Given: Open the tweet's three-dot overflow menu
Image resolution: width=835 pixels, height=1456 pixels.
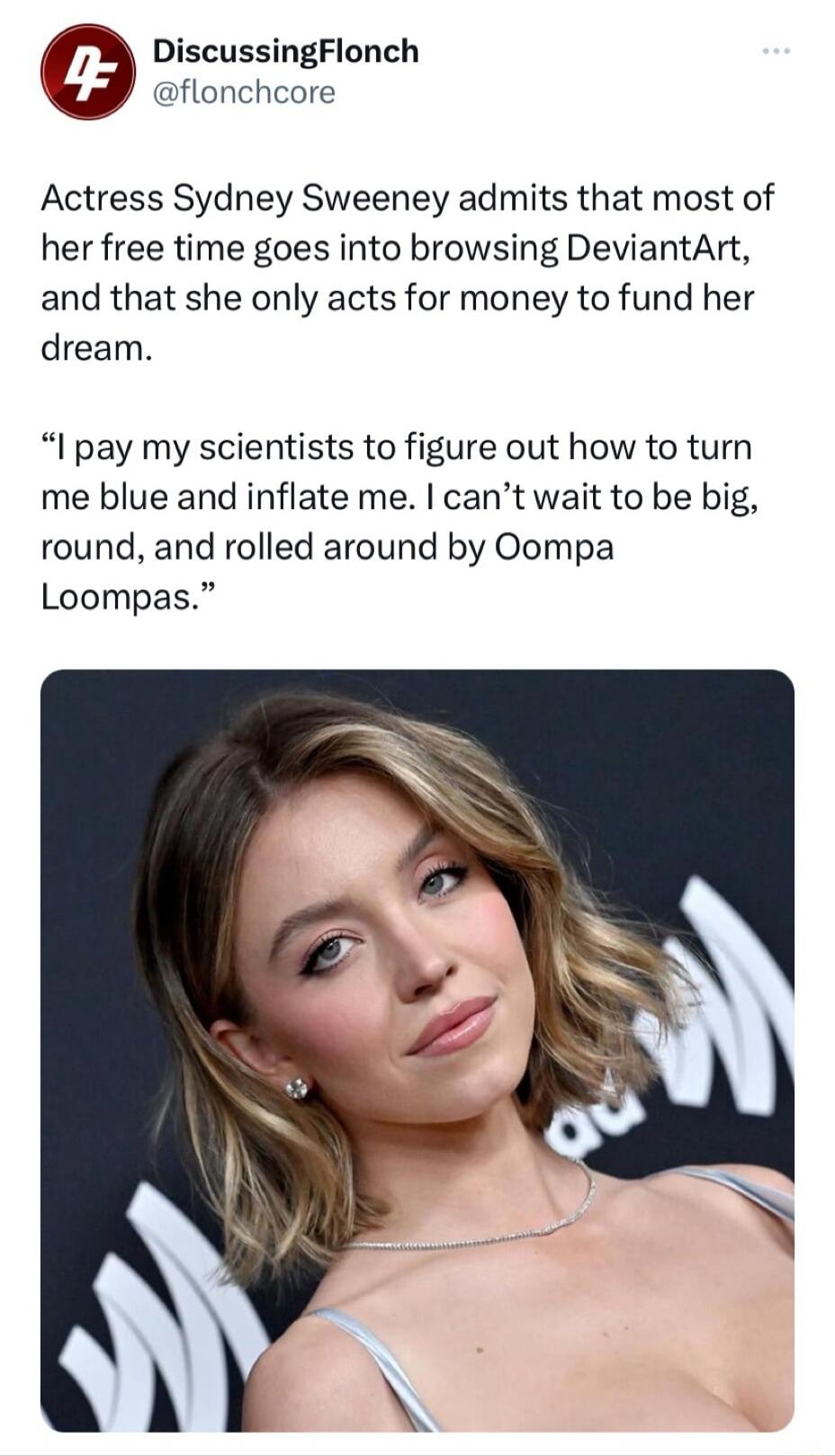Looking at the screenshot, I should point(775,52).
